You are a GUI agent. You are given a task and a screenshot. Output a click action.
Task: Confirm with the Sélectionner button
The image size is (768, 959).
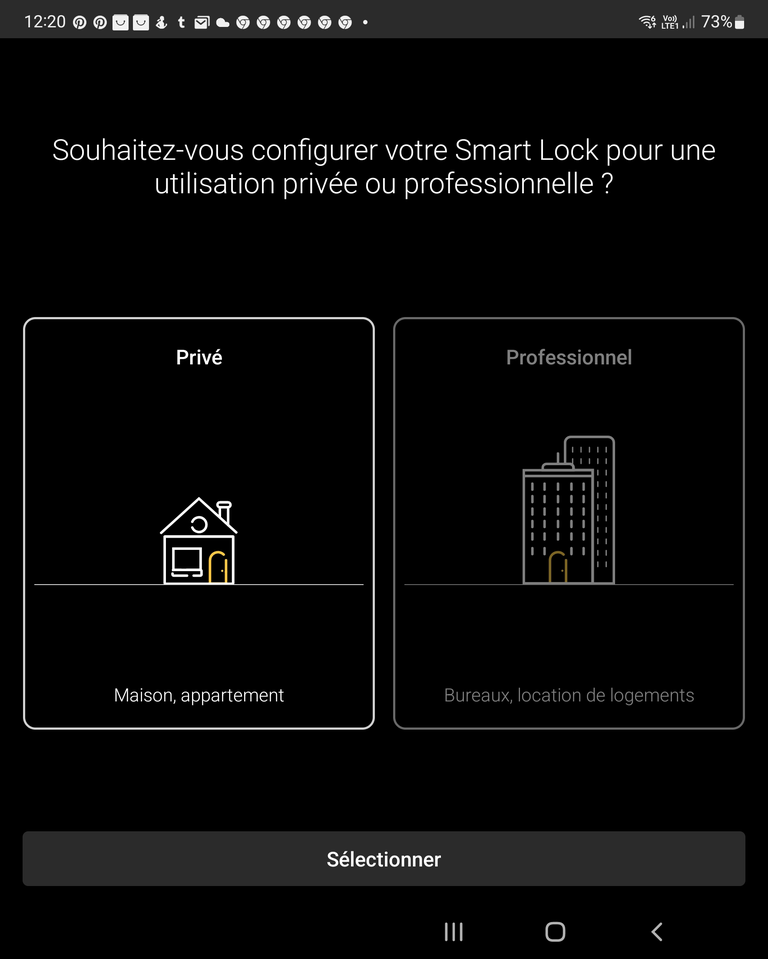[x=384, y=859]
